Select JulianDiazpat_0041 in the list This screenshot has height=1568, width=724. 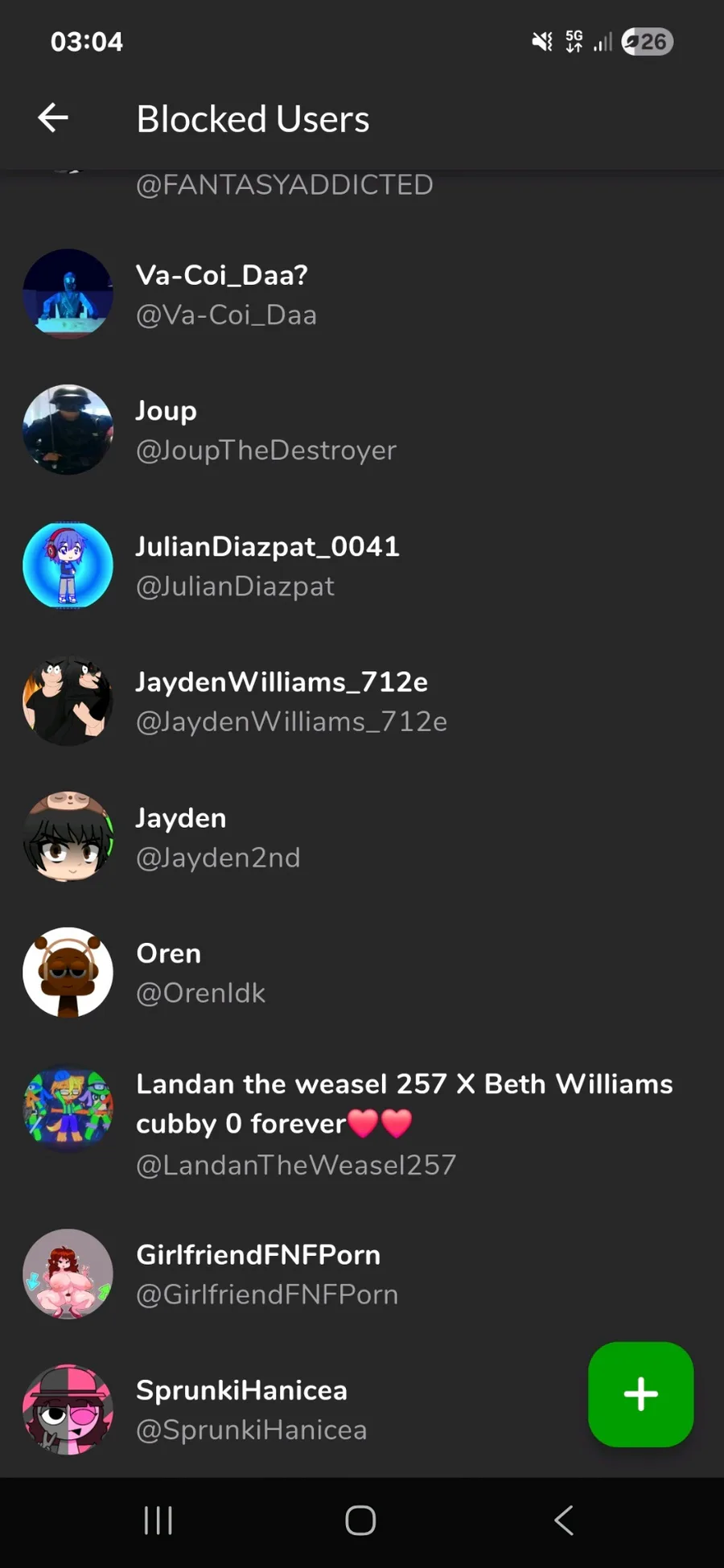click(x=362, y=566)
